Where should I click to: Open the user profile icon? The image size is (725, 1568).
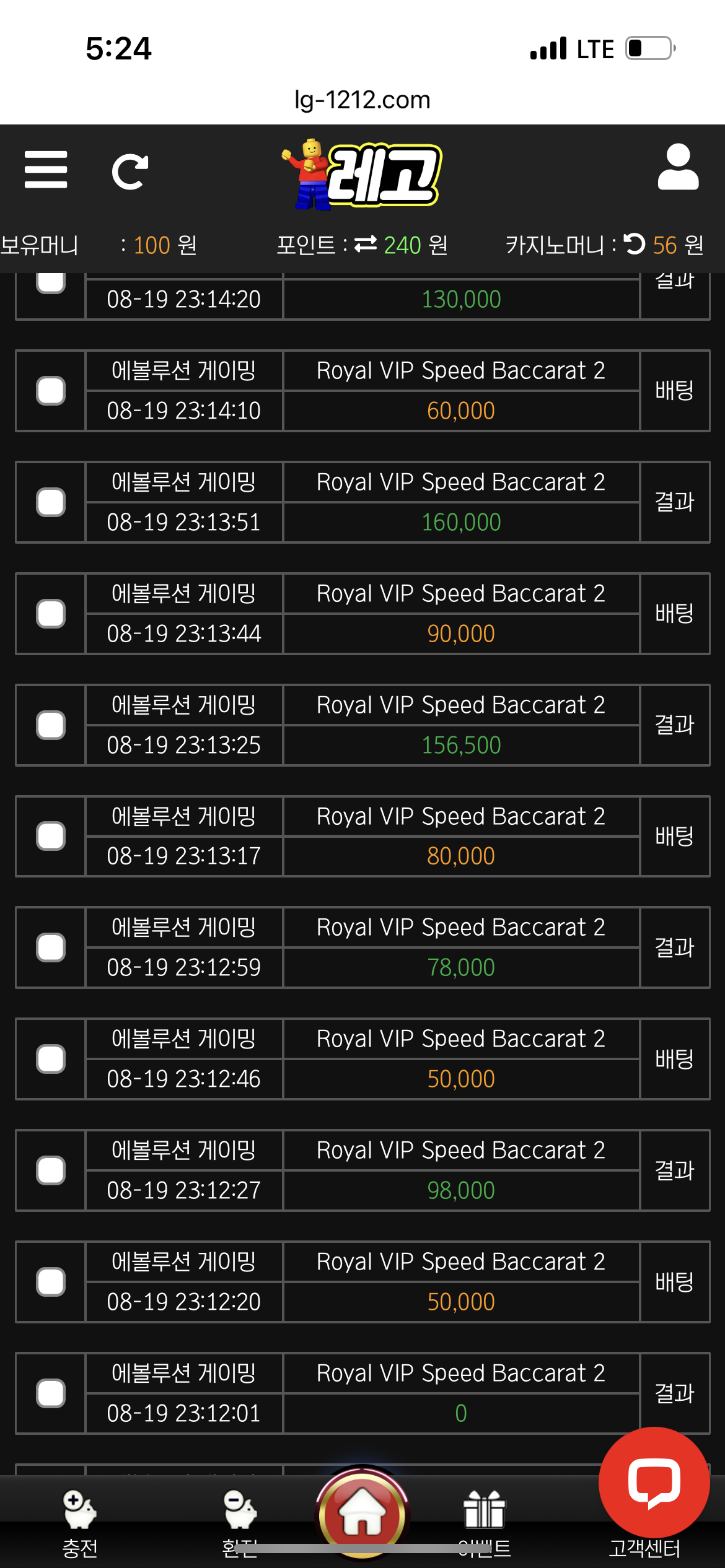678,168
